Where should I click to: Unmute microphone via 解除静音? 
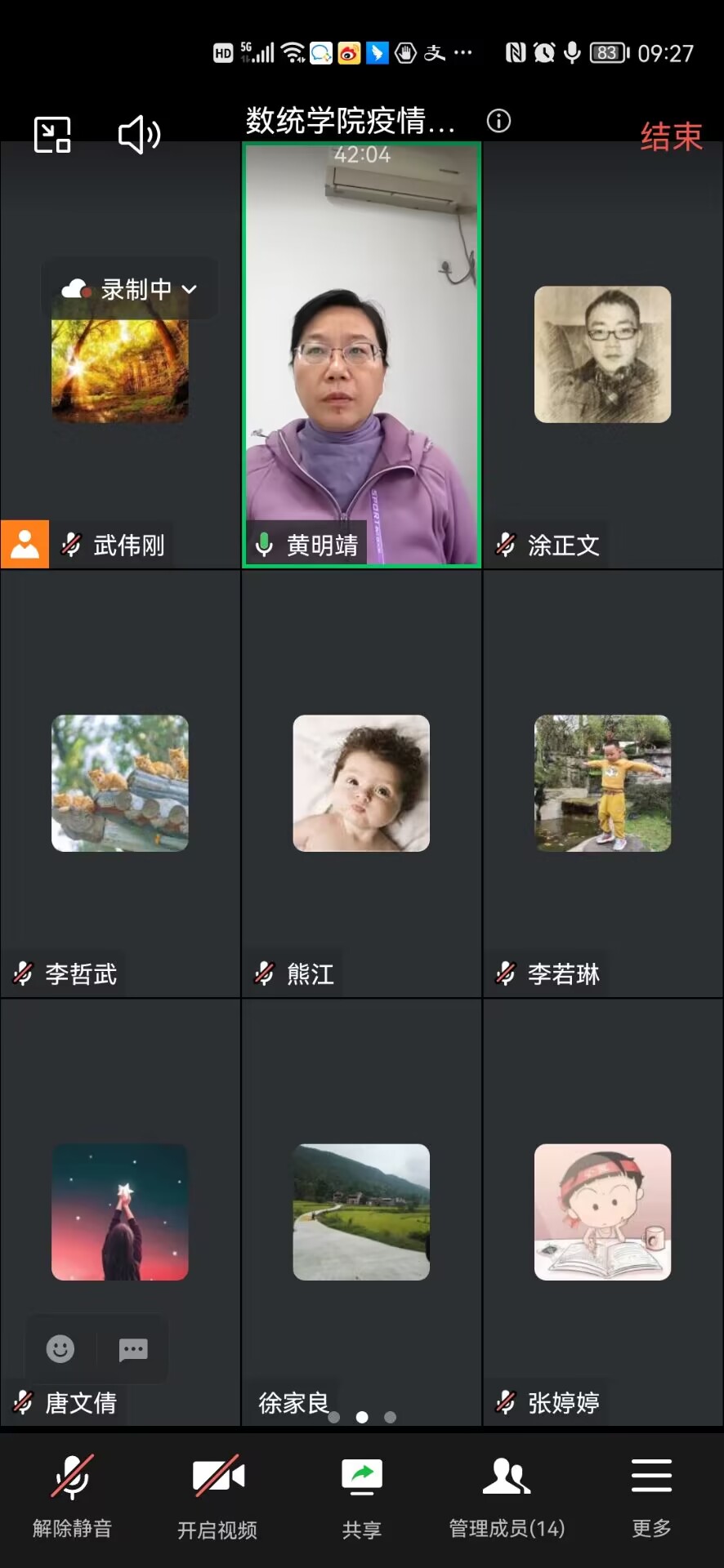pos(72,1494)
